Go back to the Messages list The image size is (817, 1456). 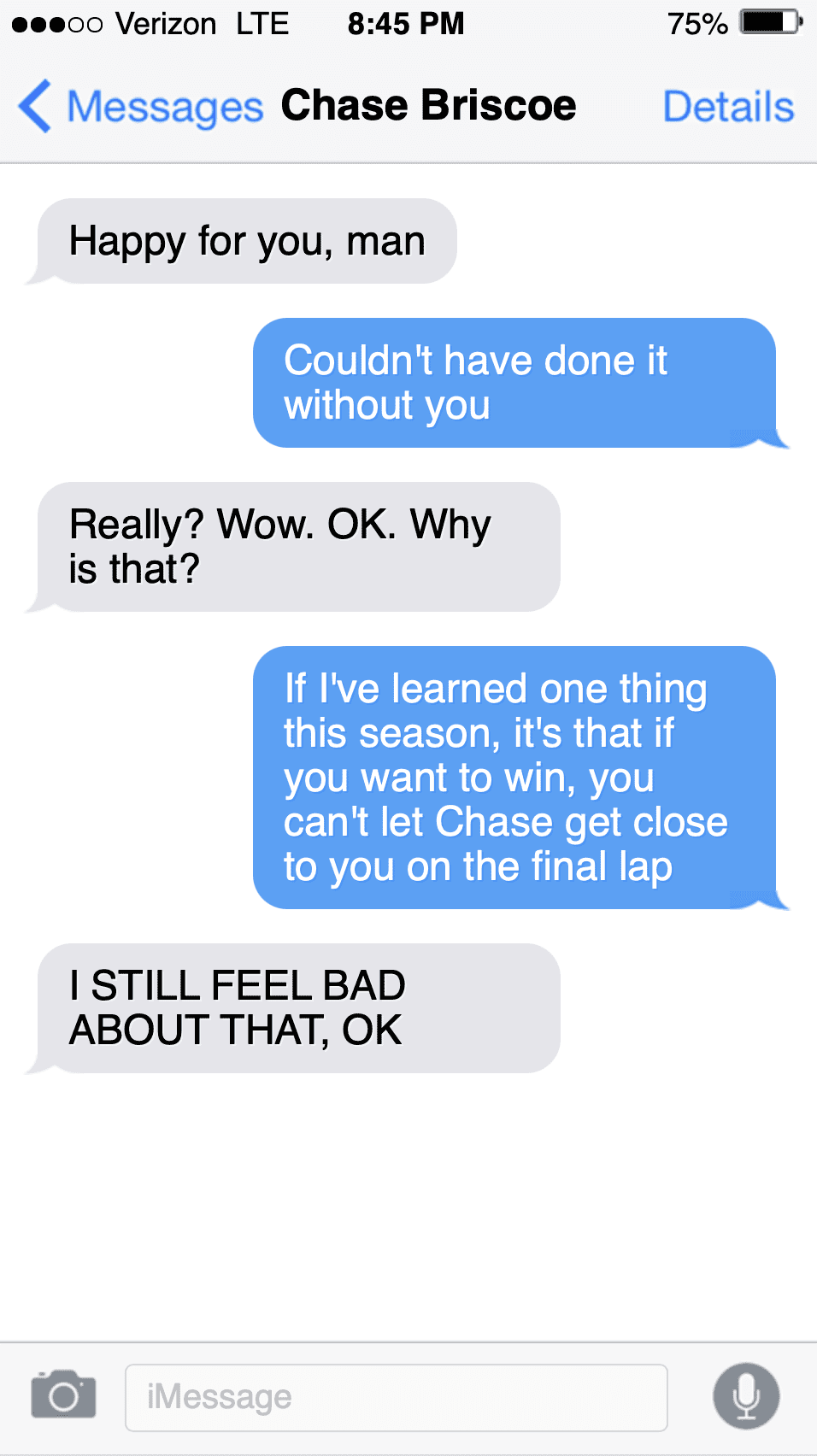click(x=141, y=107)
